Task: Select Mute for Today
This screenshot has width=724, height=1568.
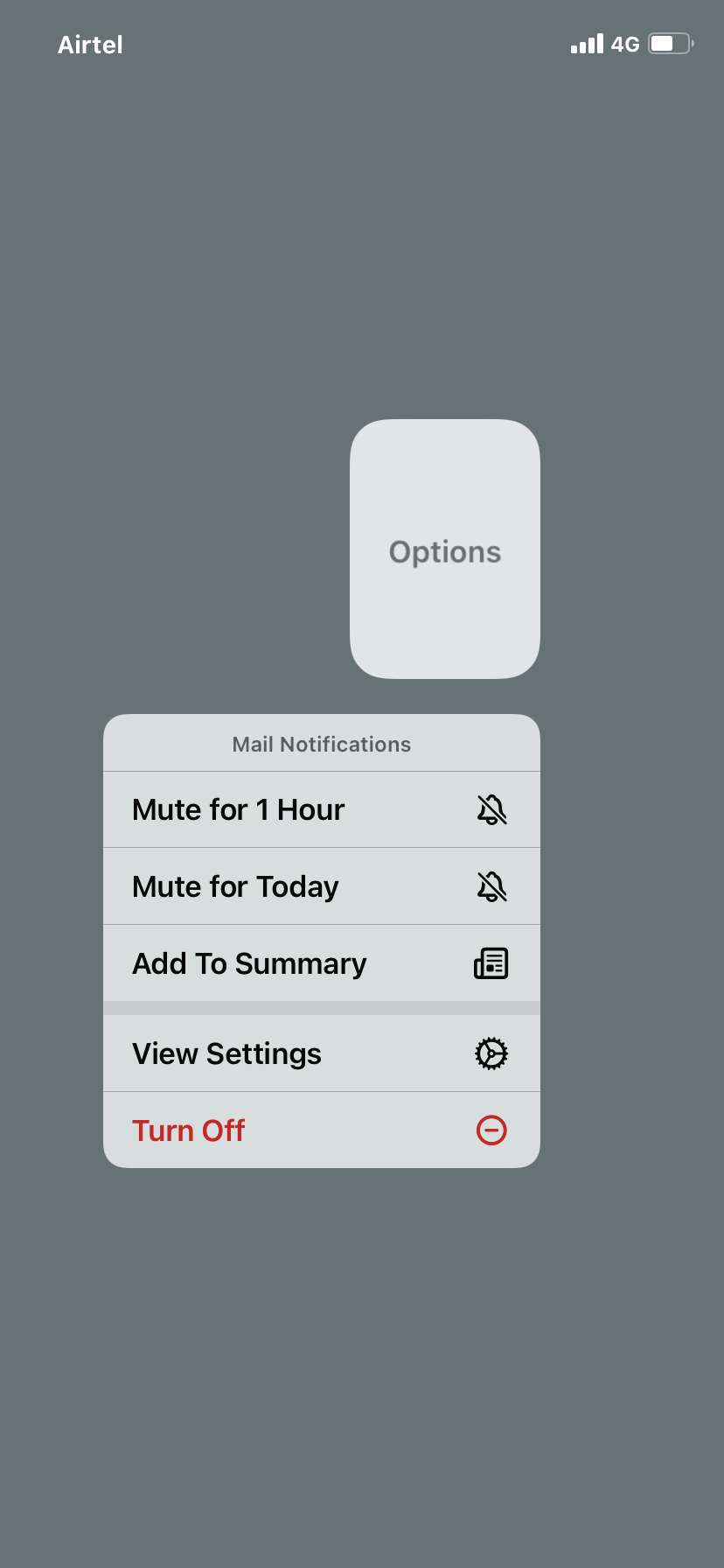Action: pos(322,886)
